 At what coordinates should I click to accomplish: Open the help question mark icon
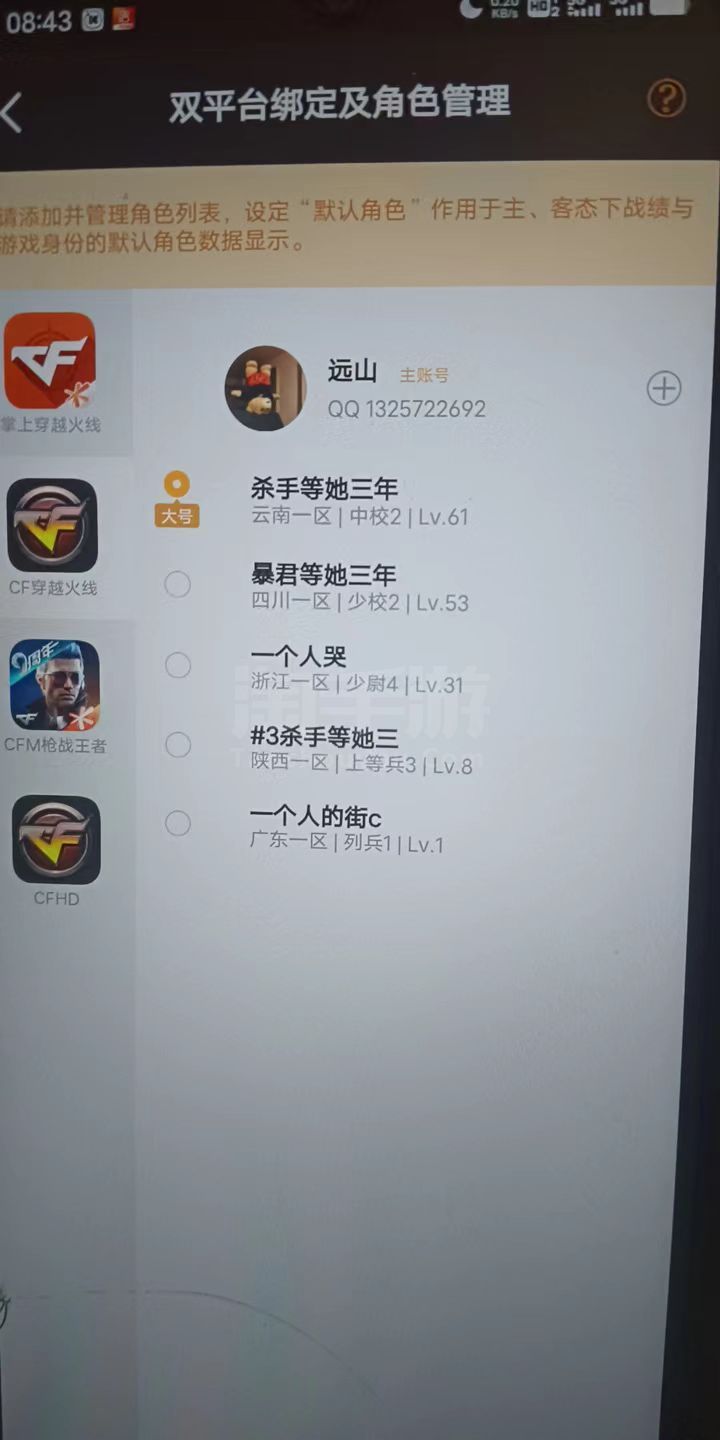[666, 99]
